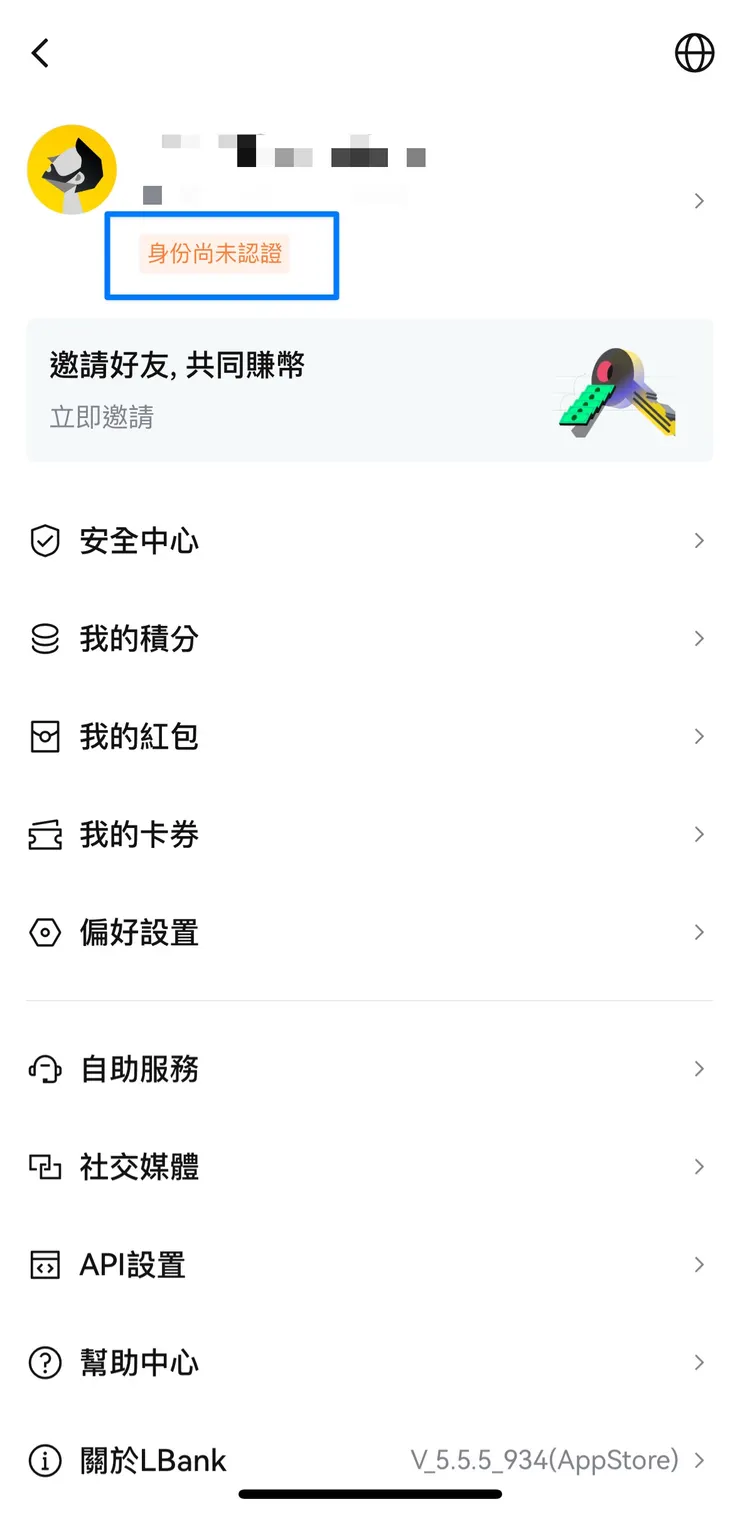Select the My Points (我的積分) icon

pos(44,638)
